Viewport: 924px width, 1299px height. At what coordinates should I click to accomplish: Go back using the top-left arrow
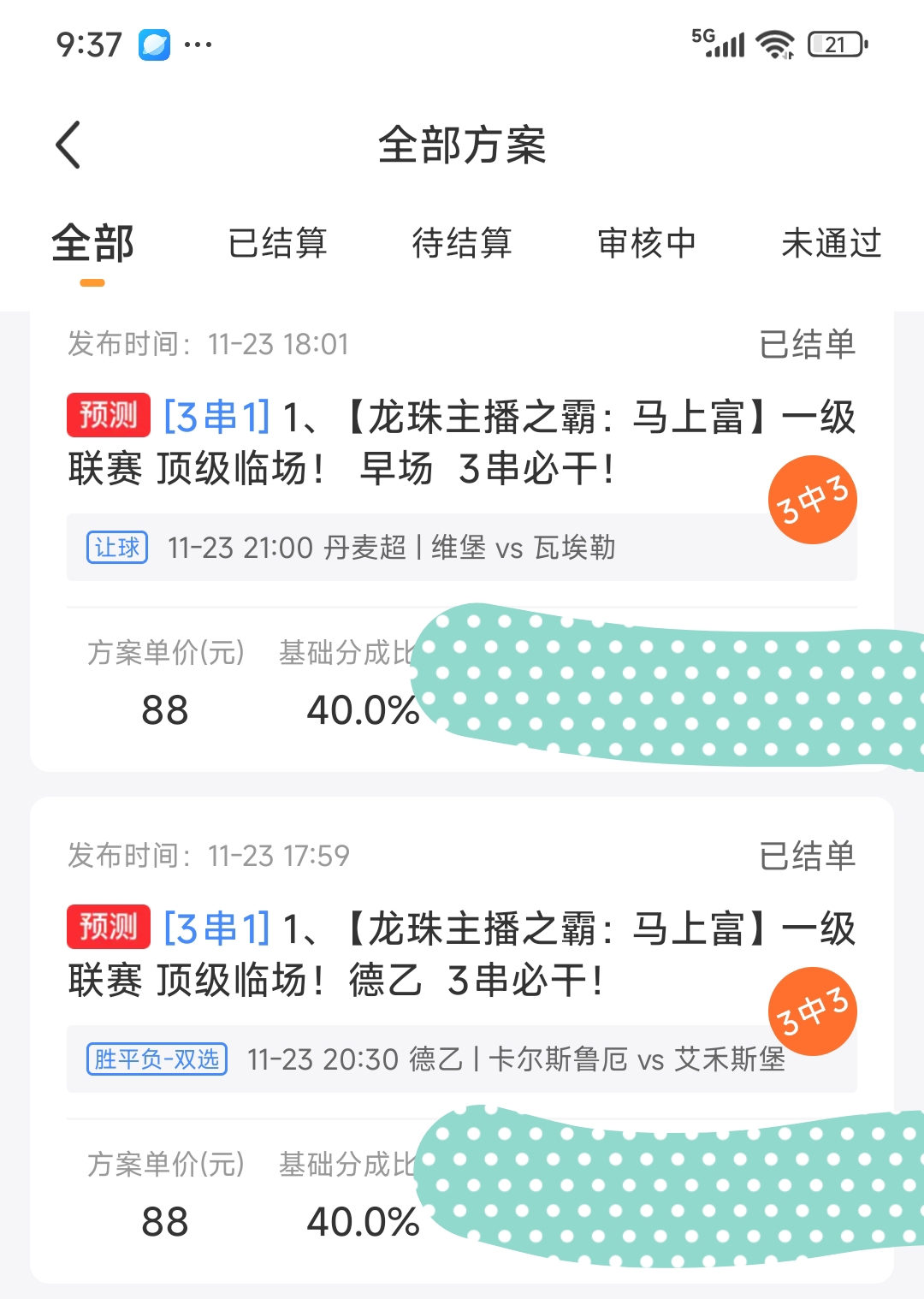68,145
